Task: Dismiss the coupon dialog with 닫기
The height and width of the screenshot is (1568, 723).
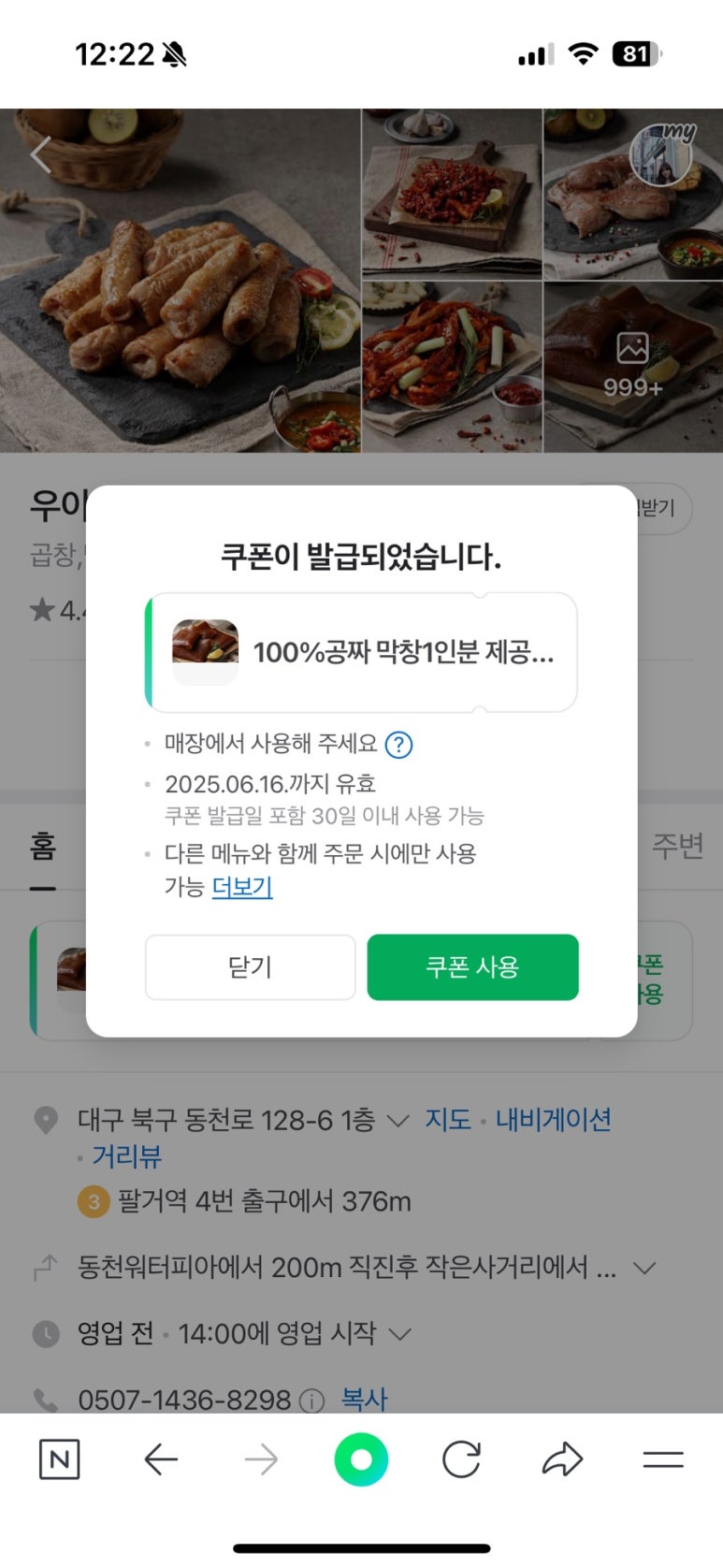Action: [x=250, y=966]
